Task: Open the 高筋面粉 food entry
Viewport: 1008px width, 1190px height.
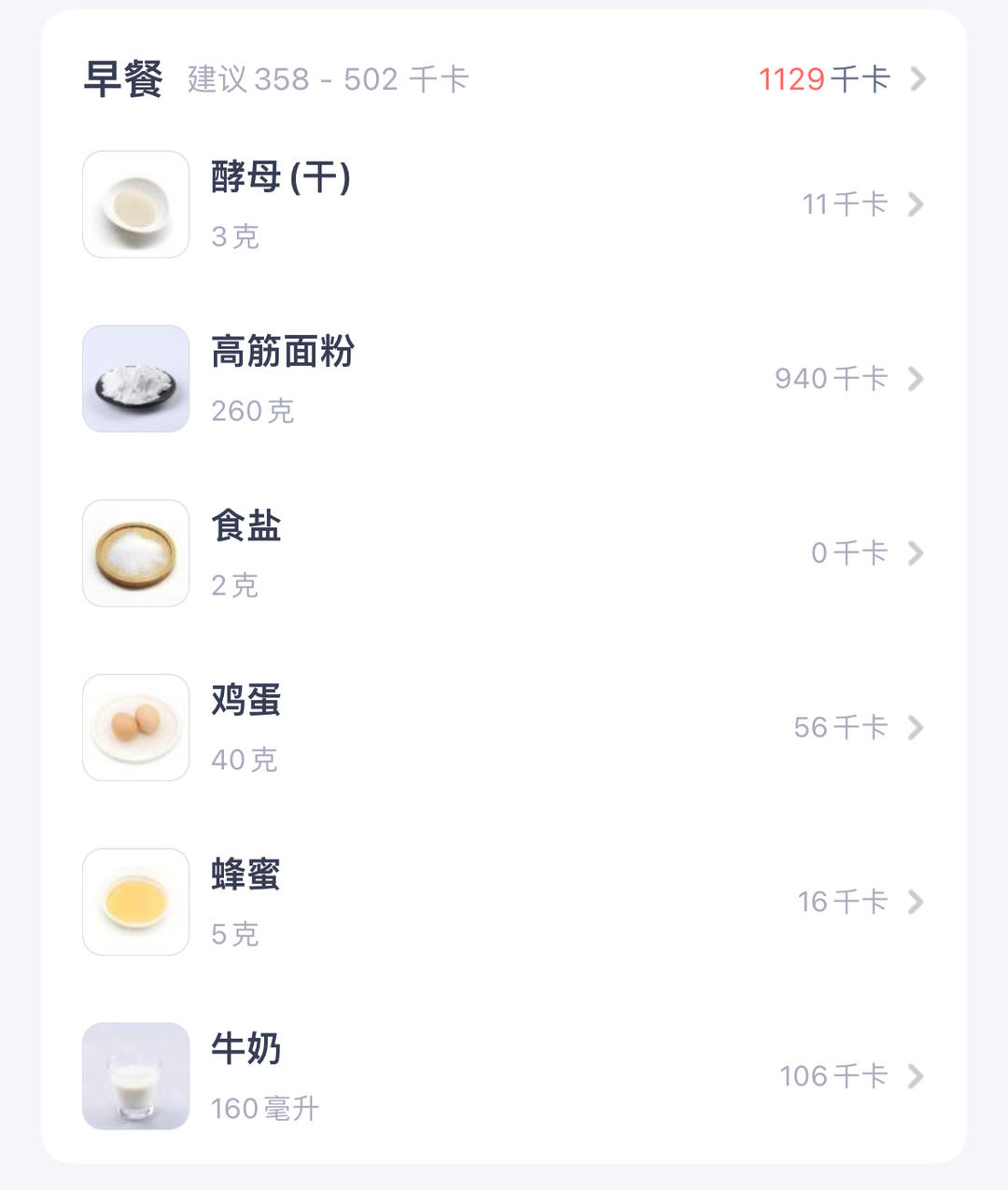Action: point(504,379)
